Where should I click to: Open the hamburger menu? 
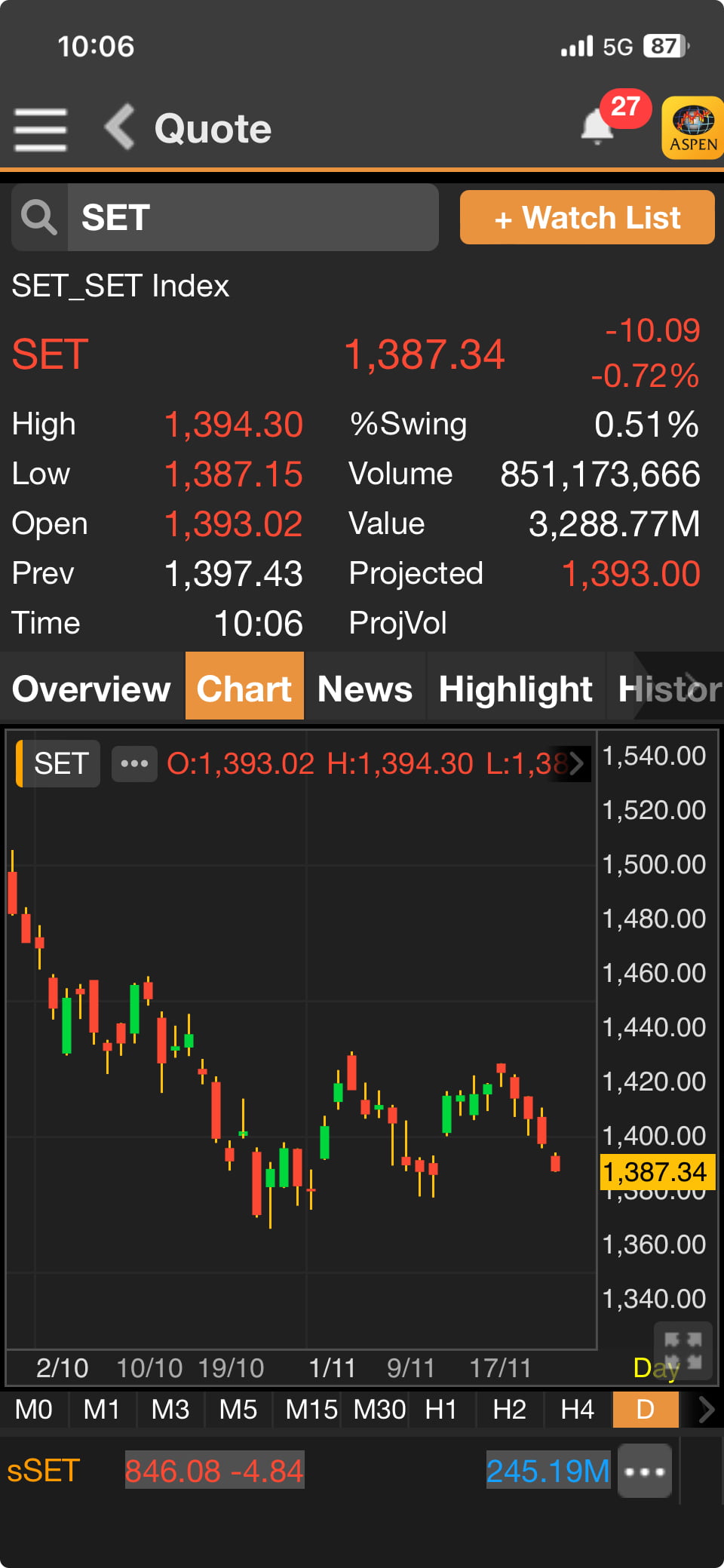(x=41, y=129)
